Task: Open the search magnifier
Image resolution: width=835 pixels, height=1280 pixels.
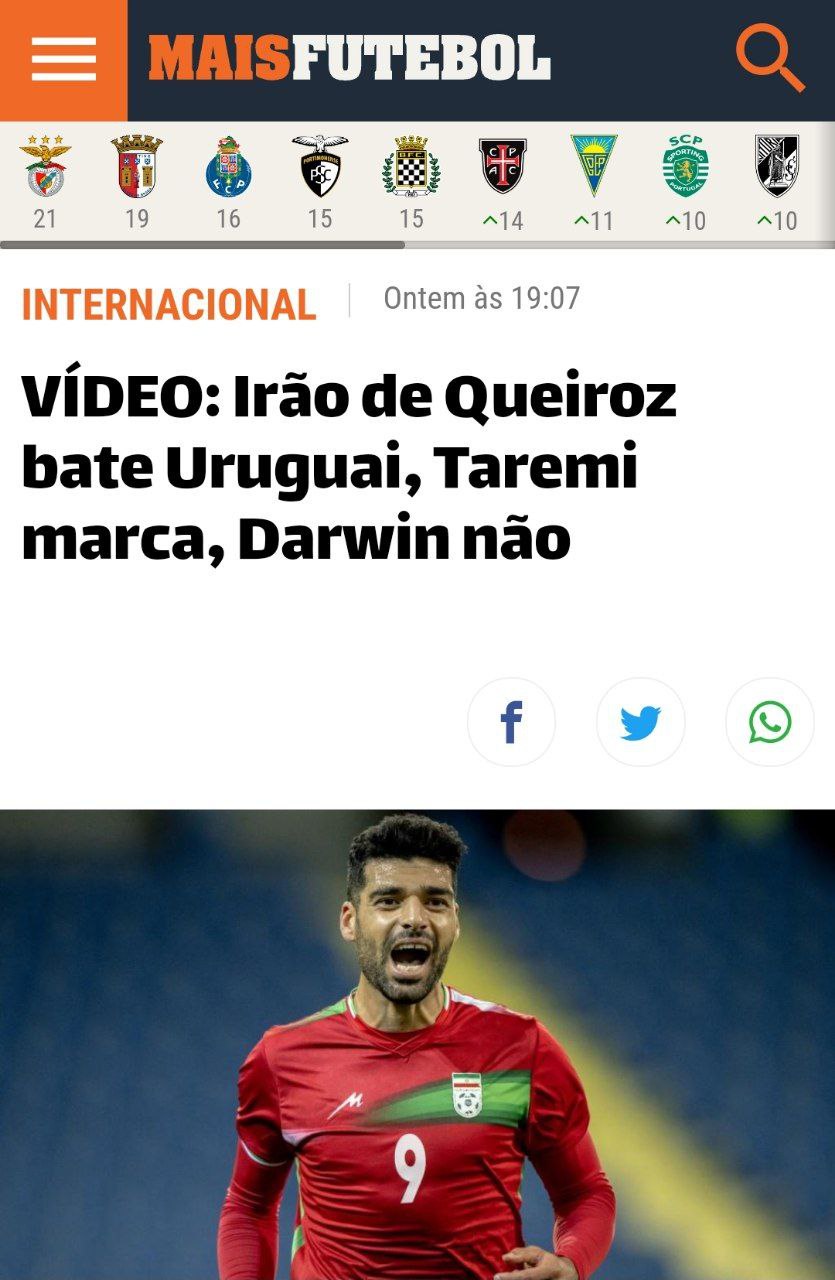Action: pos(769,58)
